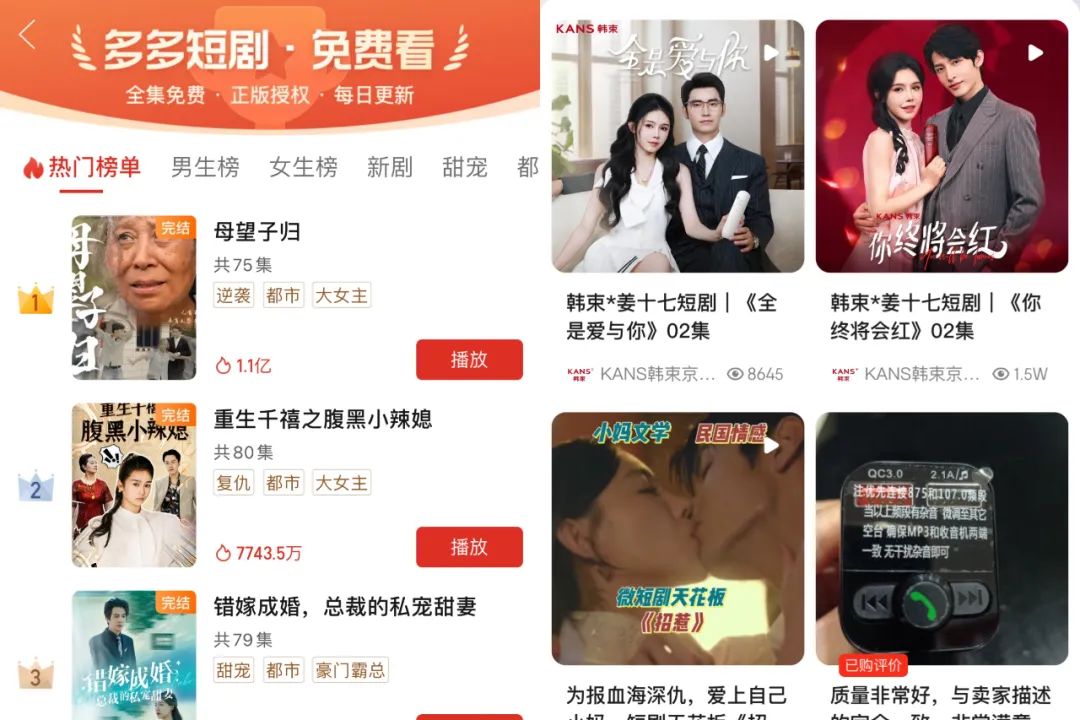Open 错嫁成婚，总裁的私宠甜妻 entry

click(344, 607)
